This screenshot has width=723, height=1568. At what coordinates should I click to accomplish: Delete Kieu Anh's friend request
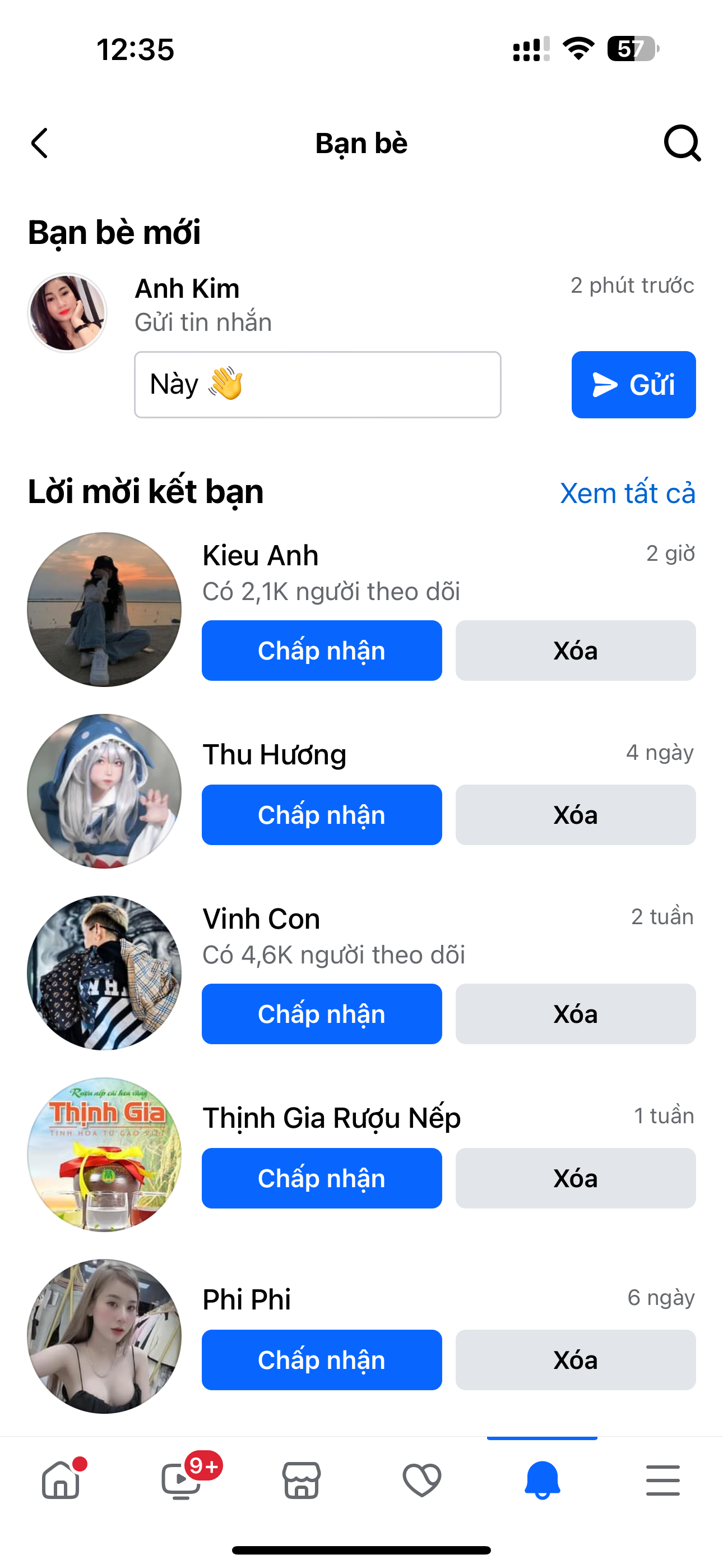coord(575,651)
